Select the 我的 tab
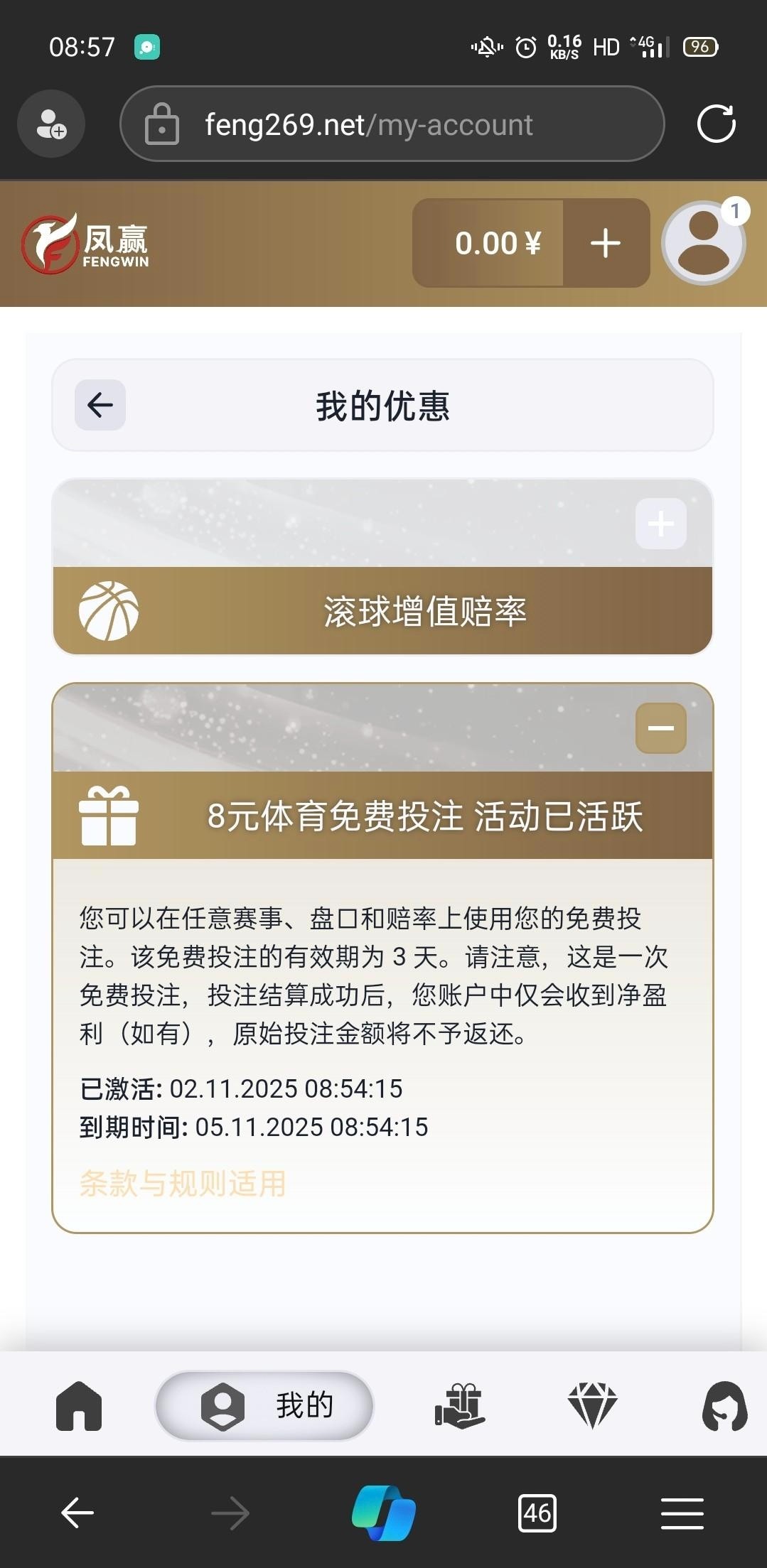767x1568 pixels. [x=264, y=1405]
